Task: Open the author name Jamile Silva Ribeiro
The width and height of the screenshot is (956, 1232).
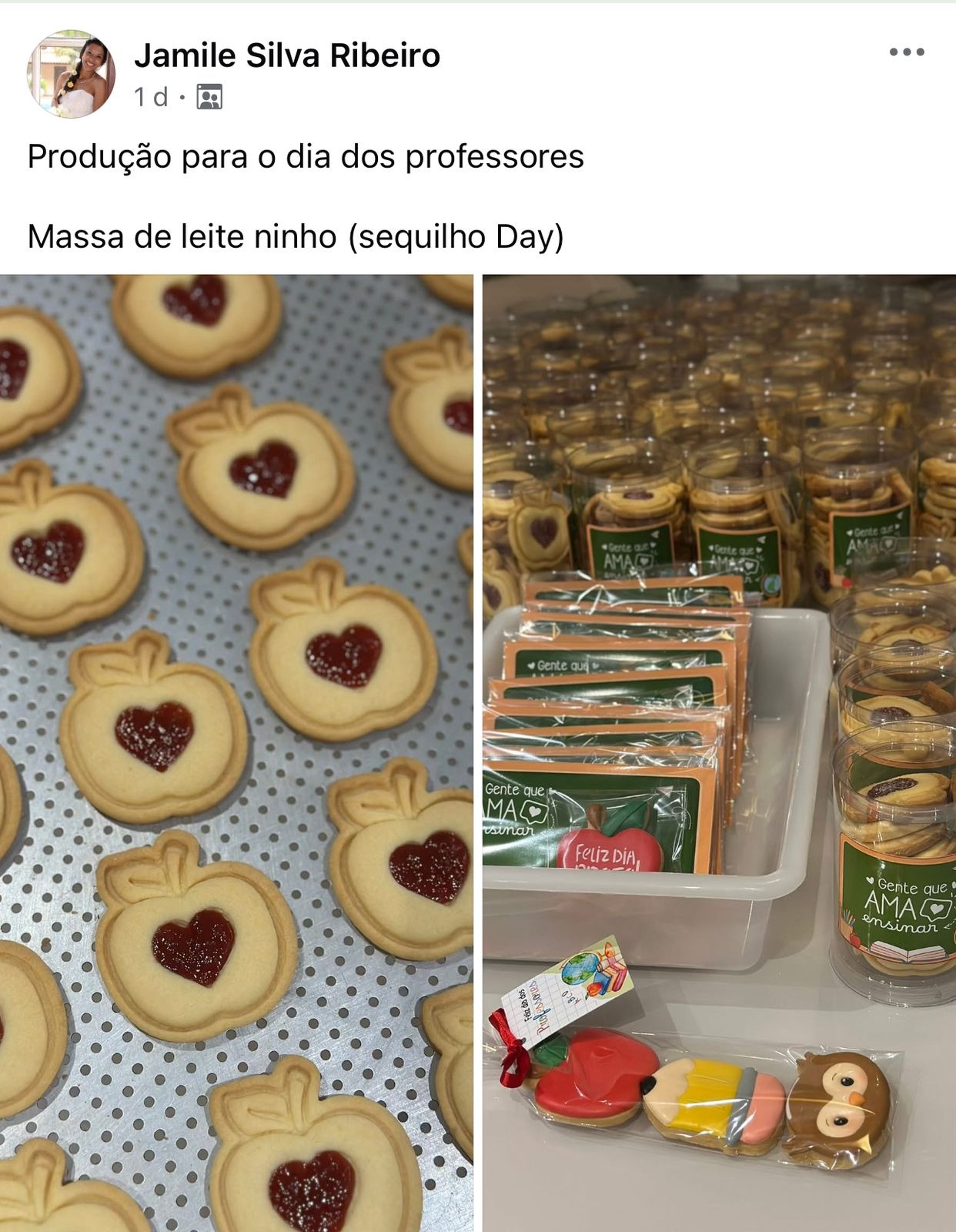Action: [x=286, y=55]
